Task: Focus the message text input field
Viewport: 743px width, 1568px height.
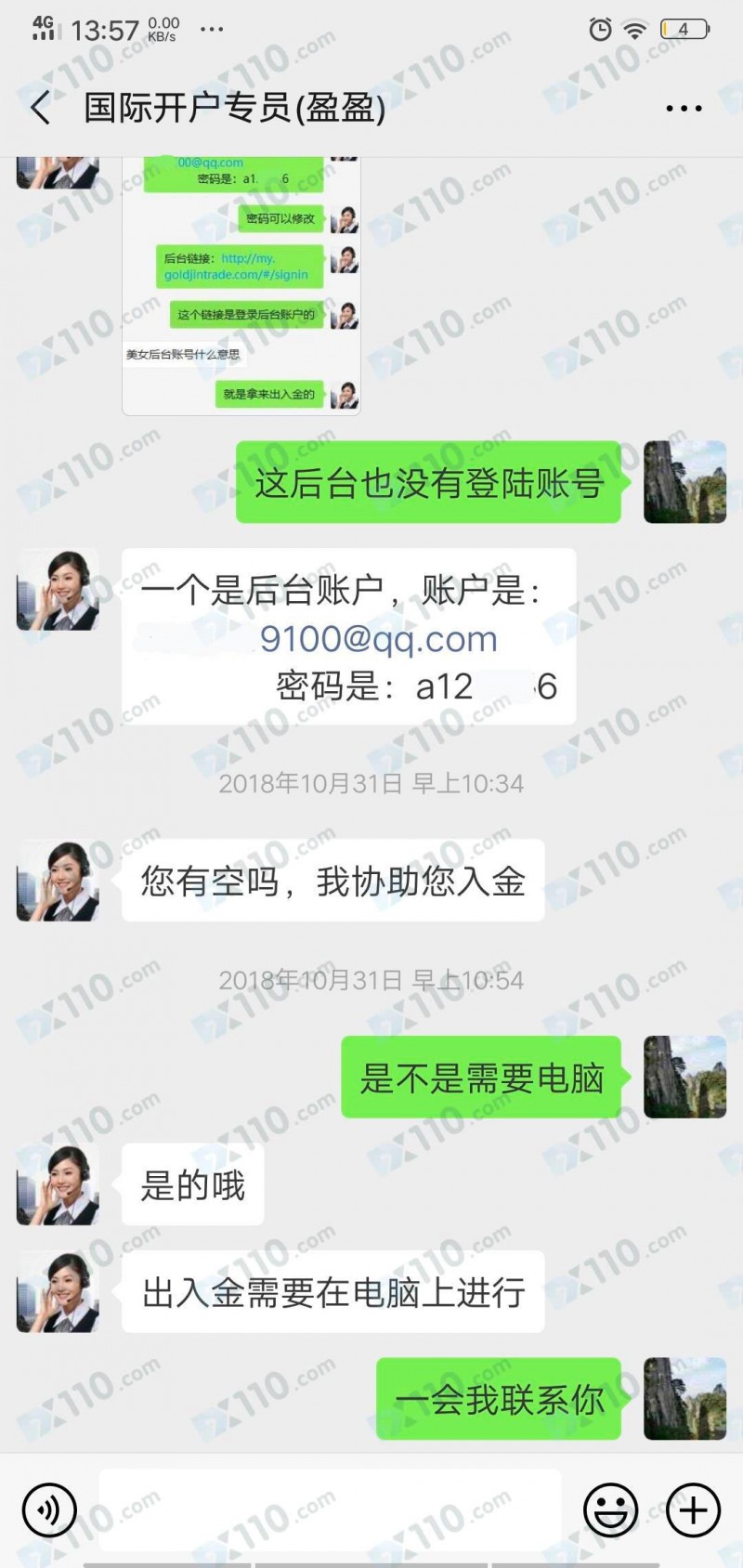Action: pos(330,1510)
